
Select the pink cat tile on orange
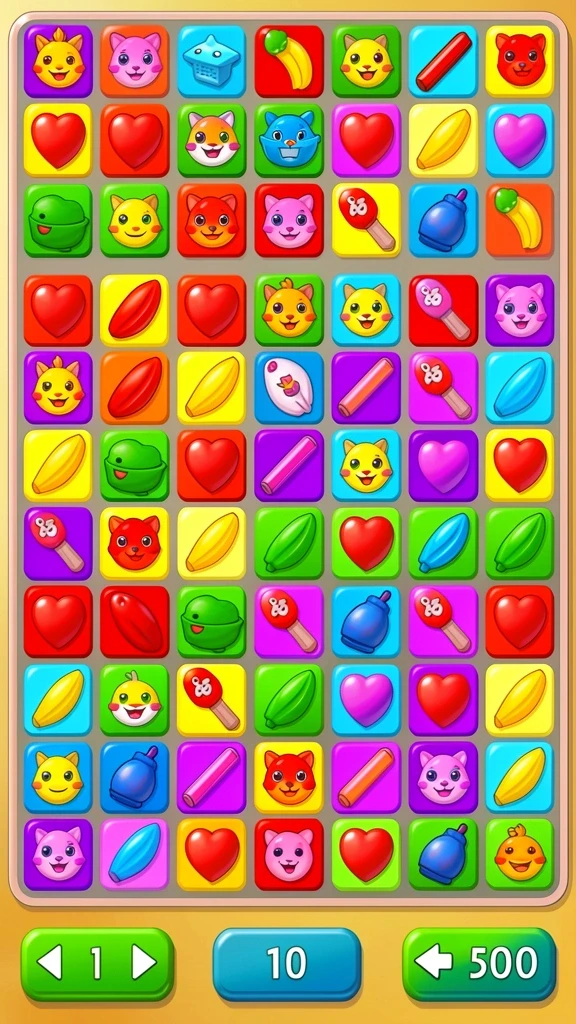click(x=135, y=61)
